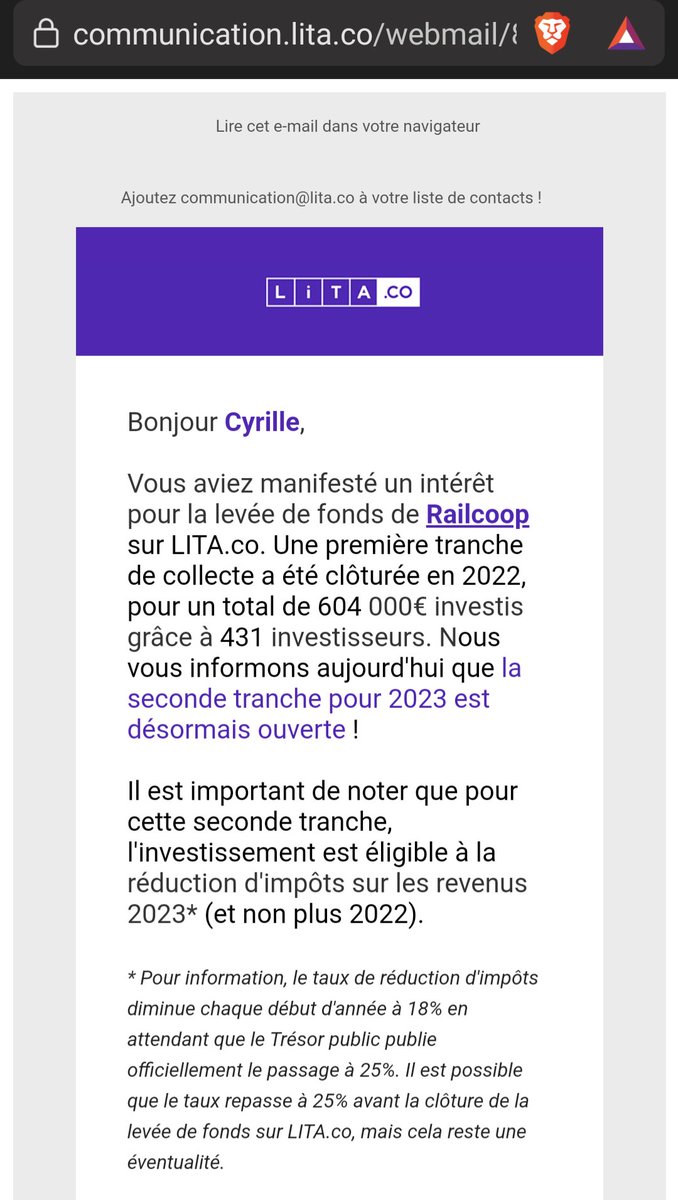Viewport: 678px width, 1200px height.
Task: Open 'Lire cet e-mail dans votre navigateur'
Action: (348, 126)
